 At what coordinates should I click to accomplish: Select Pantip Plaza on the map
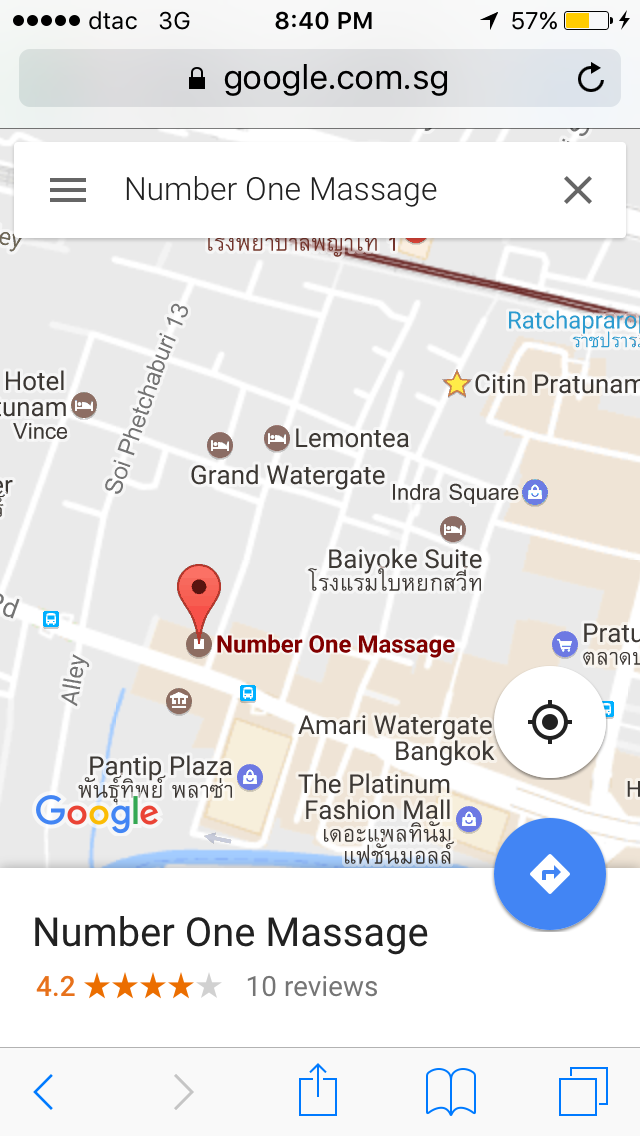pos(250,775)
